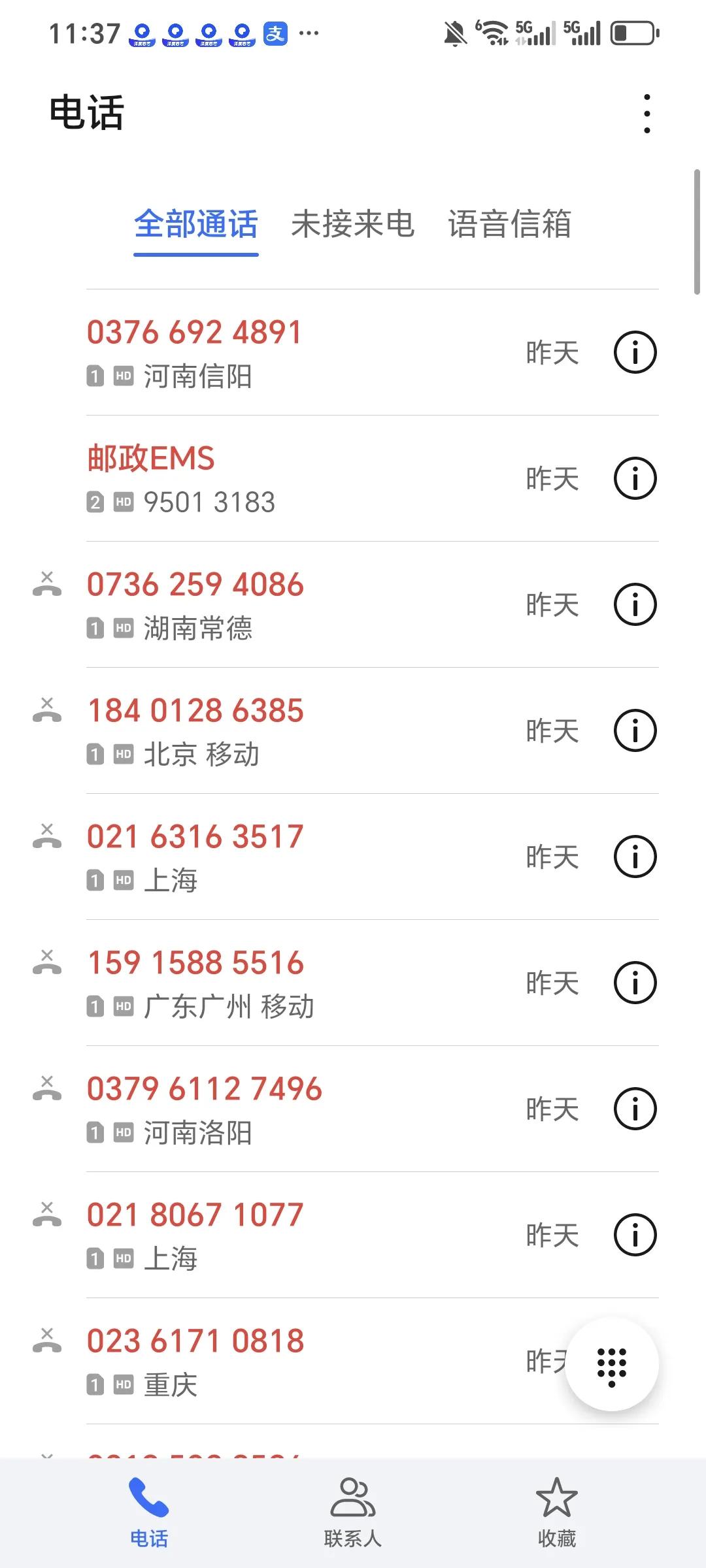Open info for 邮政EMS call
Screen dimensions: 706x1568
coord(635,479)
